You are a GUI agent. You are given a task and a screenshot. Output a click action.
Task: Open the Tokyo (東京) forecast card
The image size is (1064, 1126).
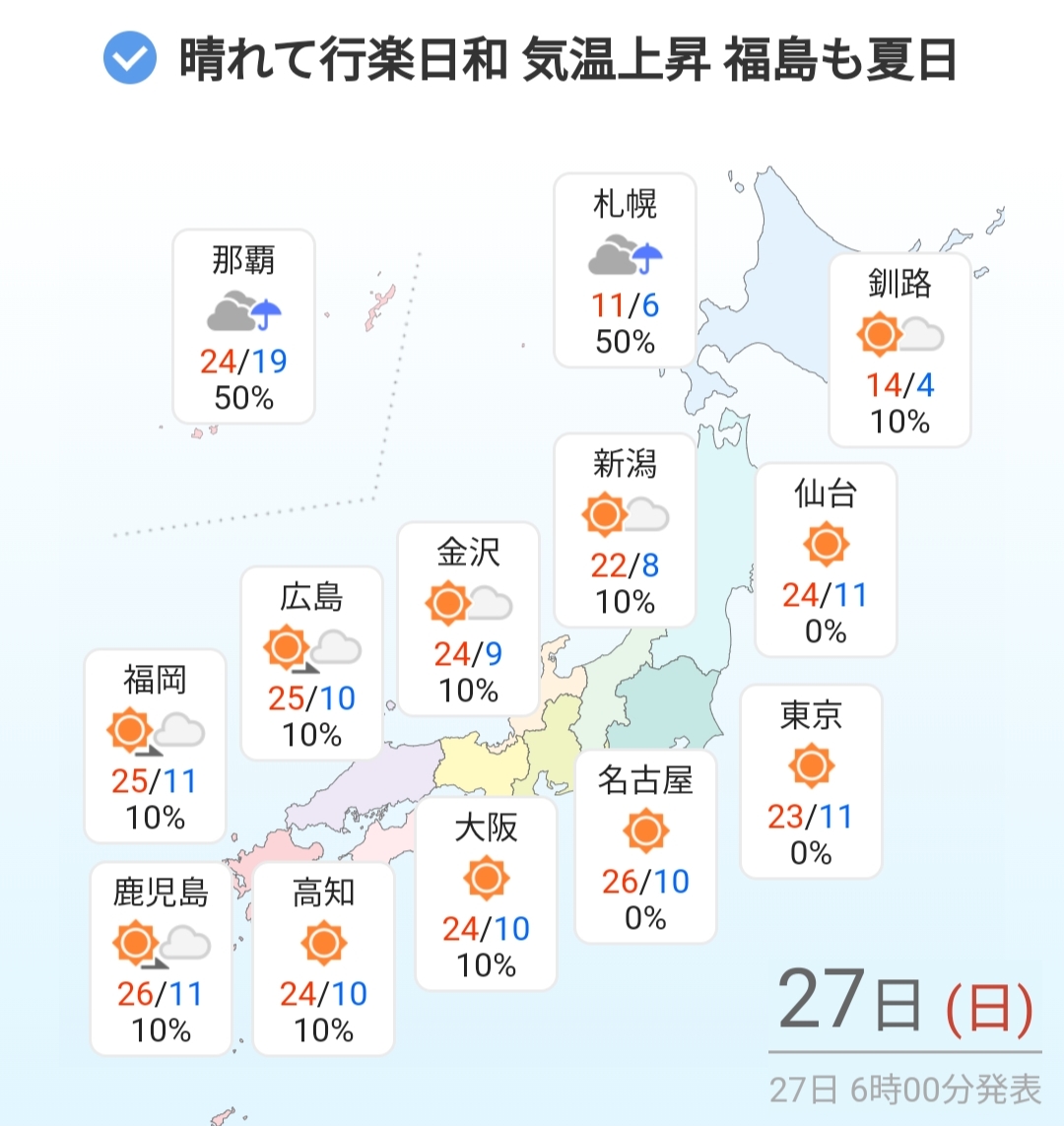811,781
